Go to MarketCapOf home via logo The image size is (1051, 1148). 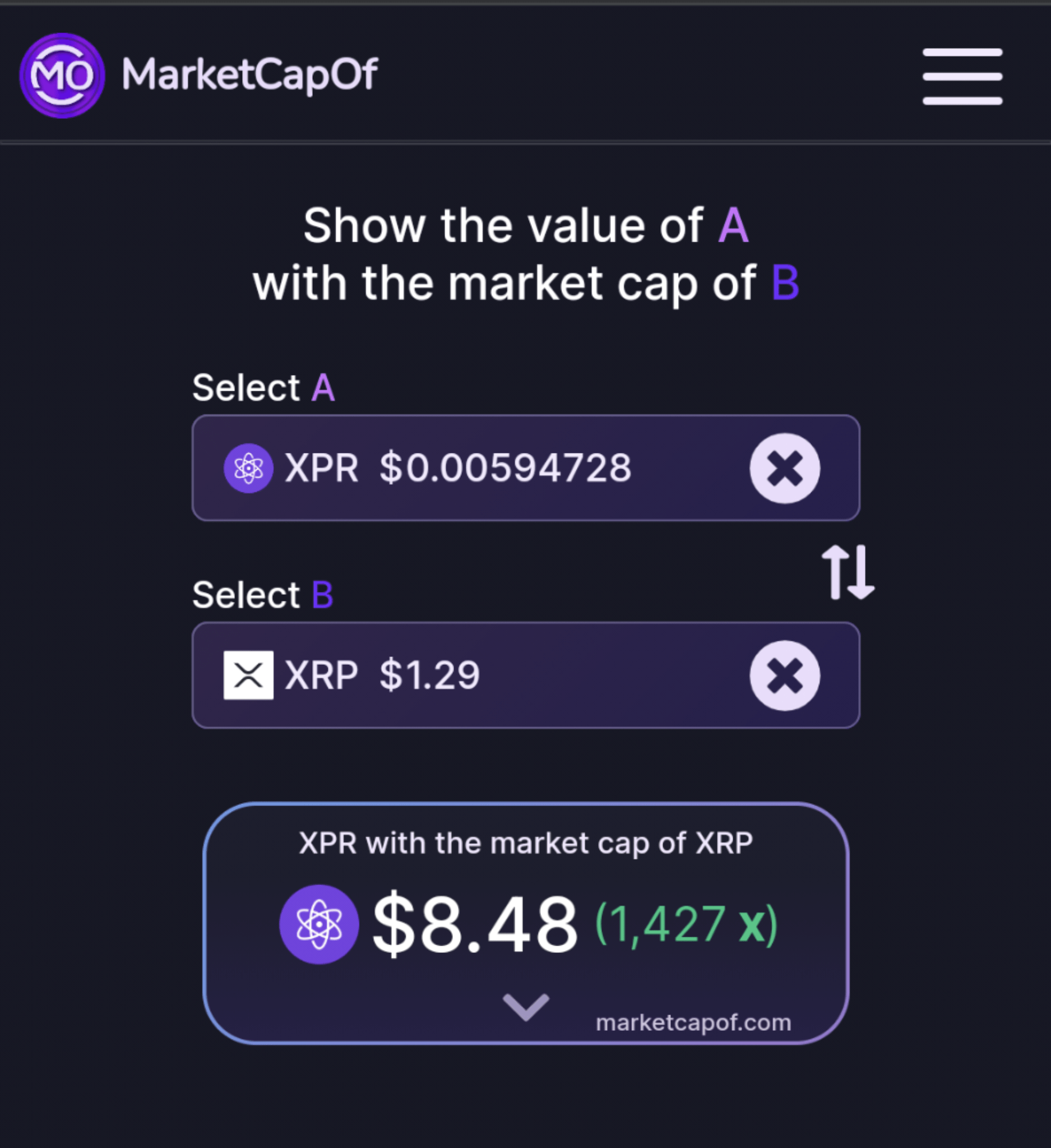pos(198,75)
